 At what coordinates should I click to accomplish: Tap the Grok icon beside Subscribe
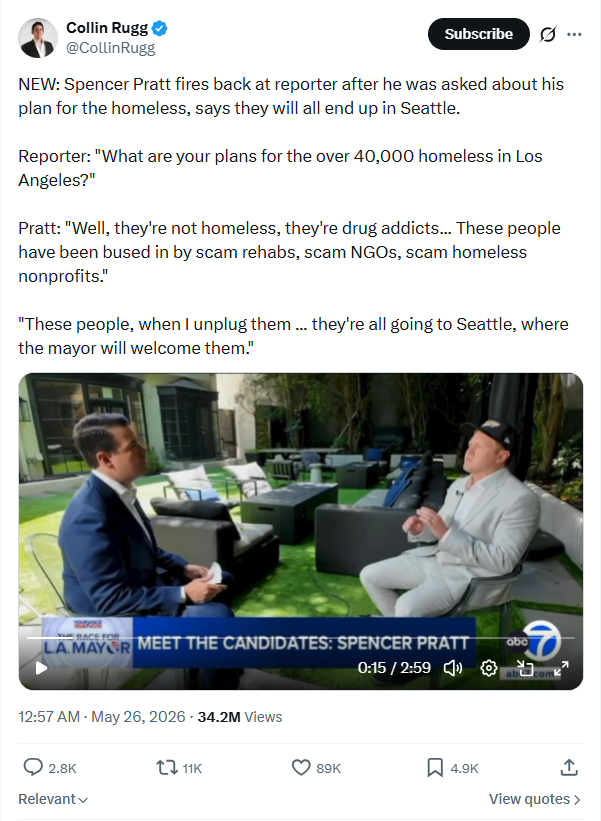548,35
